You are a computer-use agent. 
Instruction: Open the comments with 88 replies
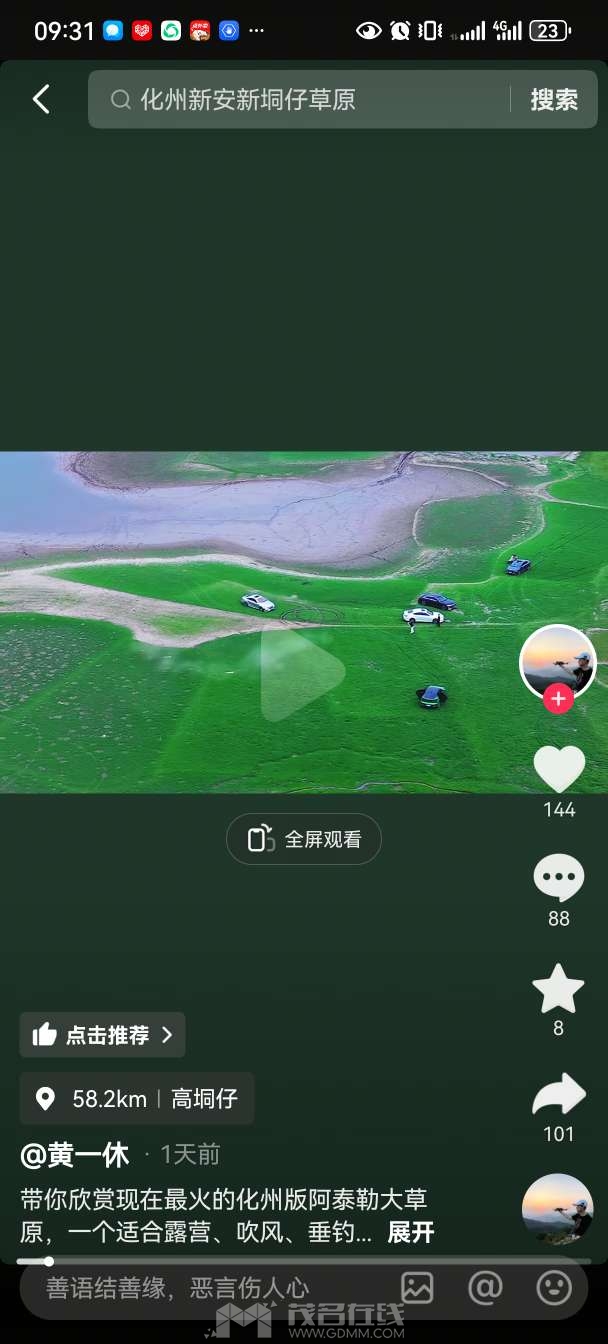pos(558,879)
